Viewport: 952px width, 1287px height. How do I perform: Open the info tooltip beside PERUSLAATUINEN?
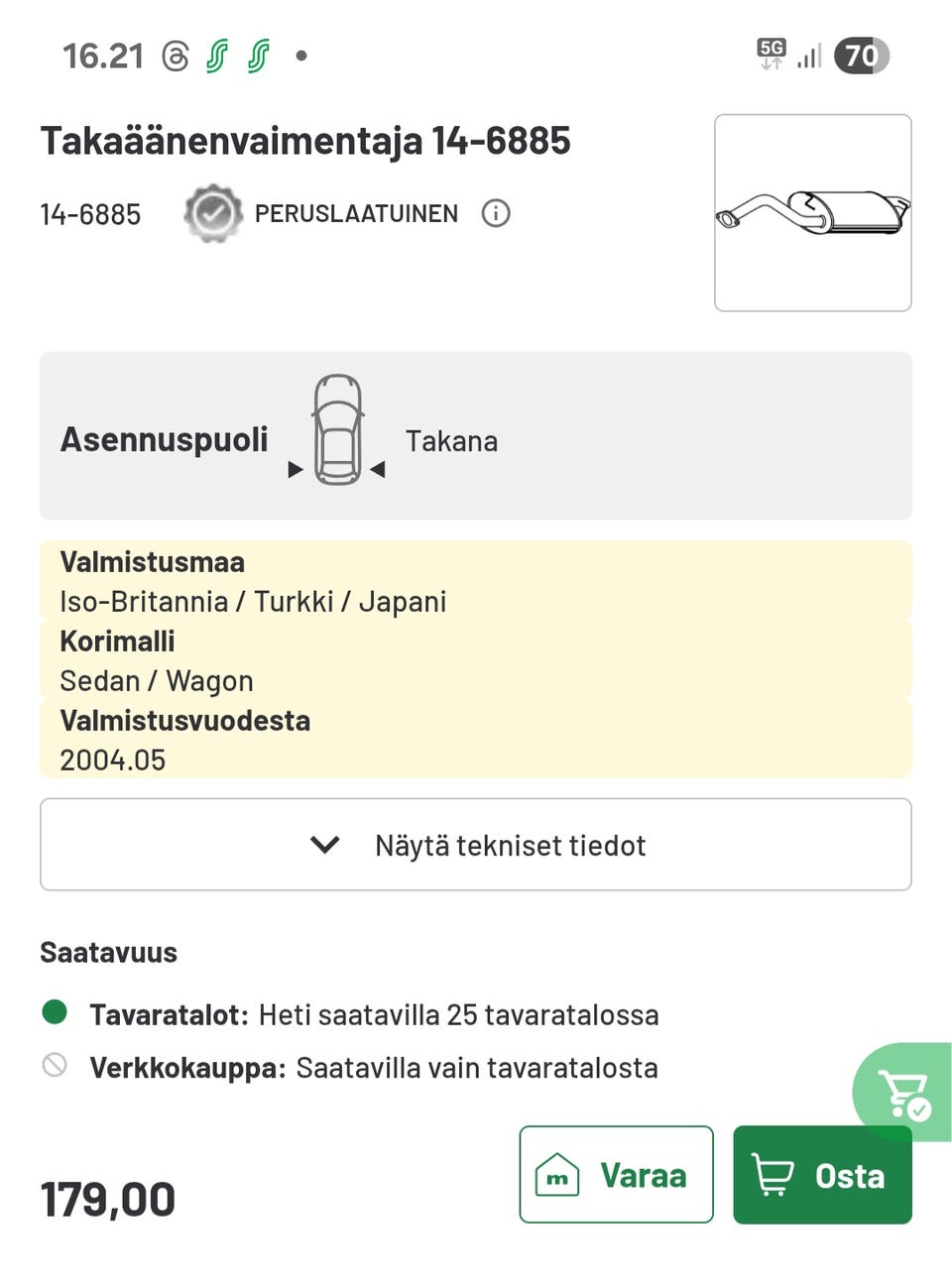496,213
